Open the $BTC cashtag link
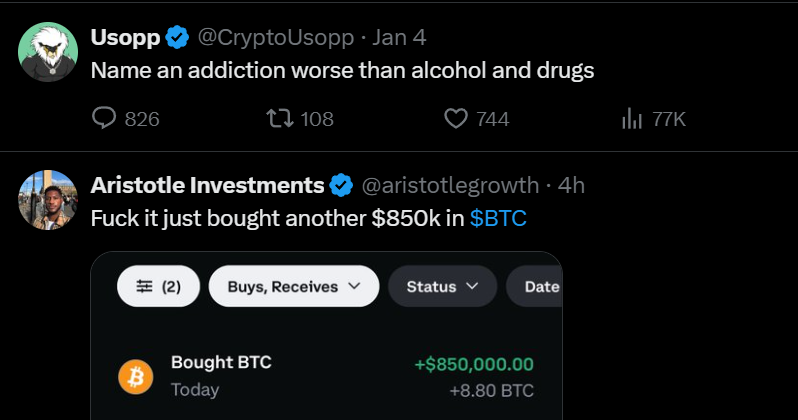 tap(498, 218)
